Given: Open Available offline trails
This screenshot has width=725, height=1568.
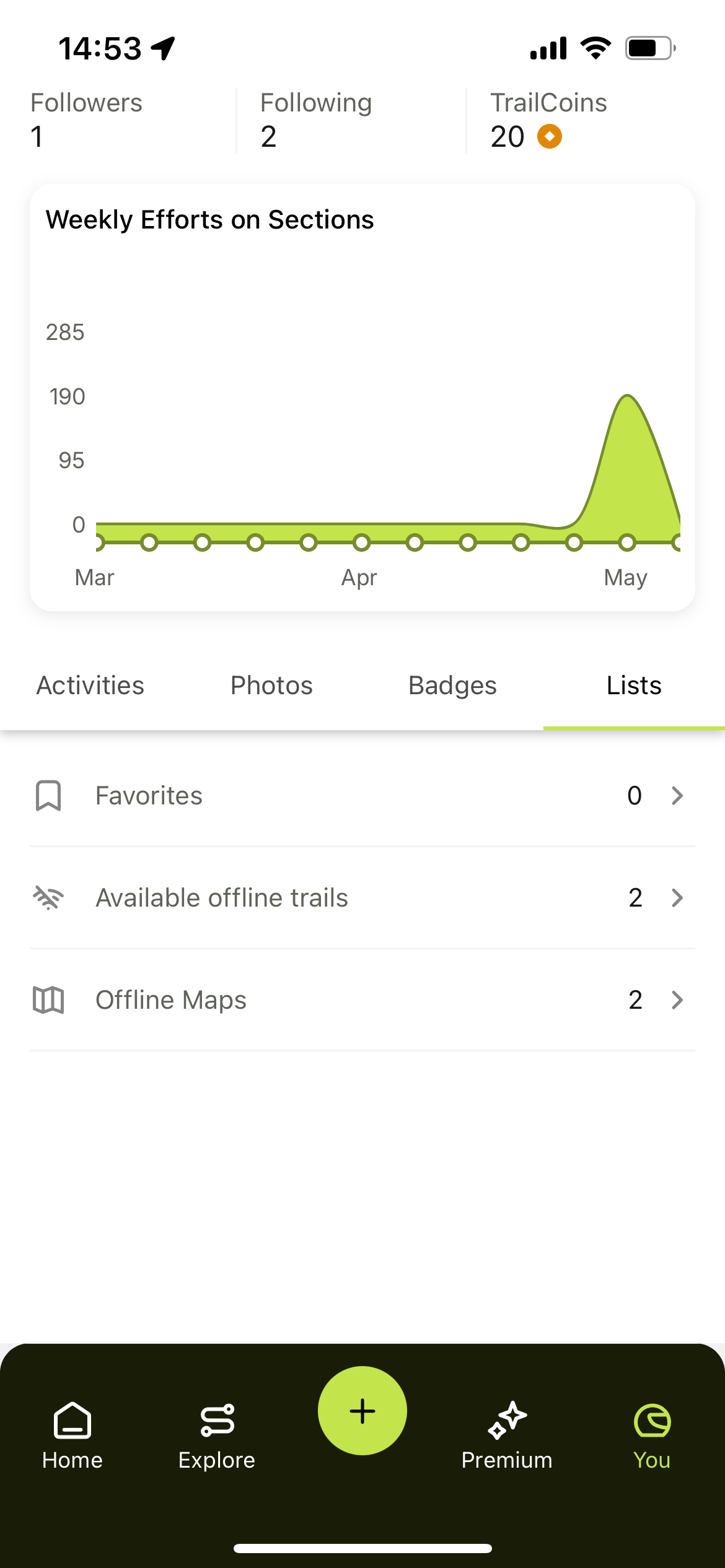Looking at the screenshot, I should 362,898.
